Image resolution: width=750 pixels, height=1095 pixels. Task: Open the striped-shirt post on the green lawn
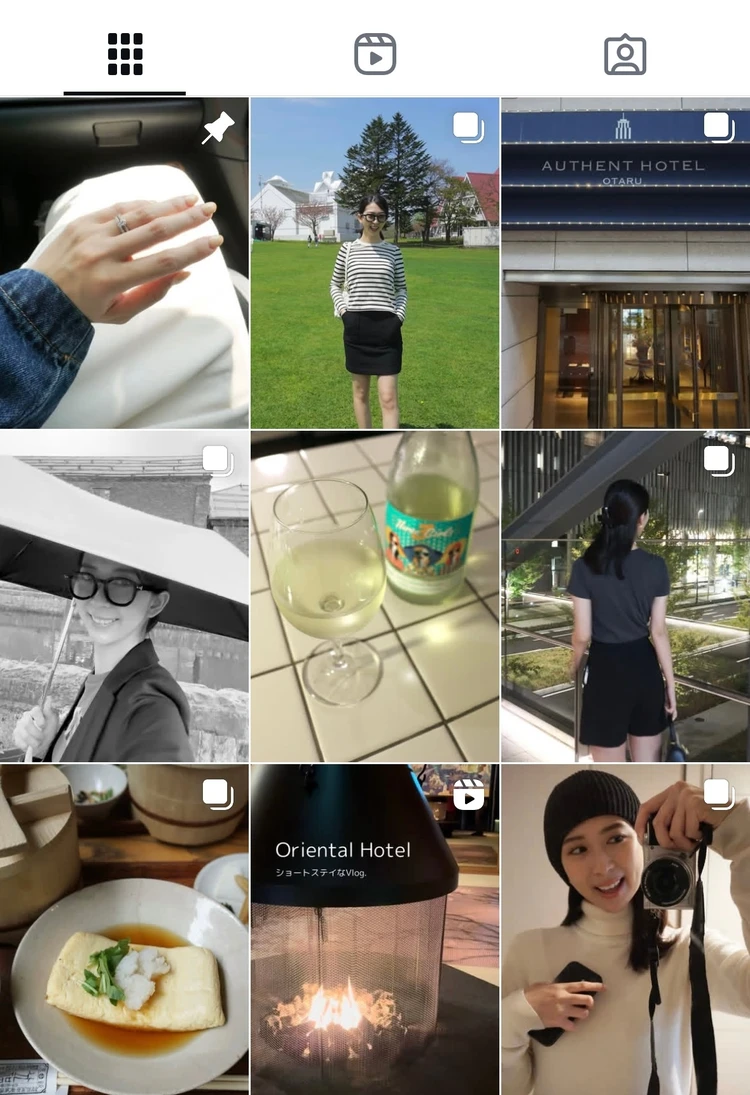tap(374, 263)
